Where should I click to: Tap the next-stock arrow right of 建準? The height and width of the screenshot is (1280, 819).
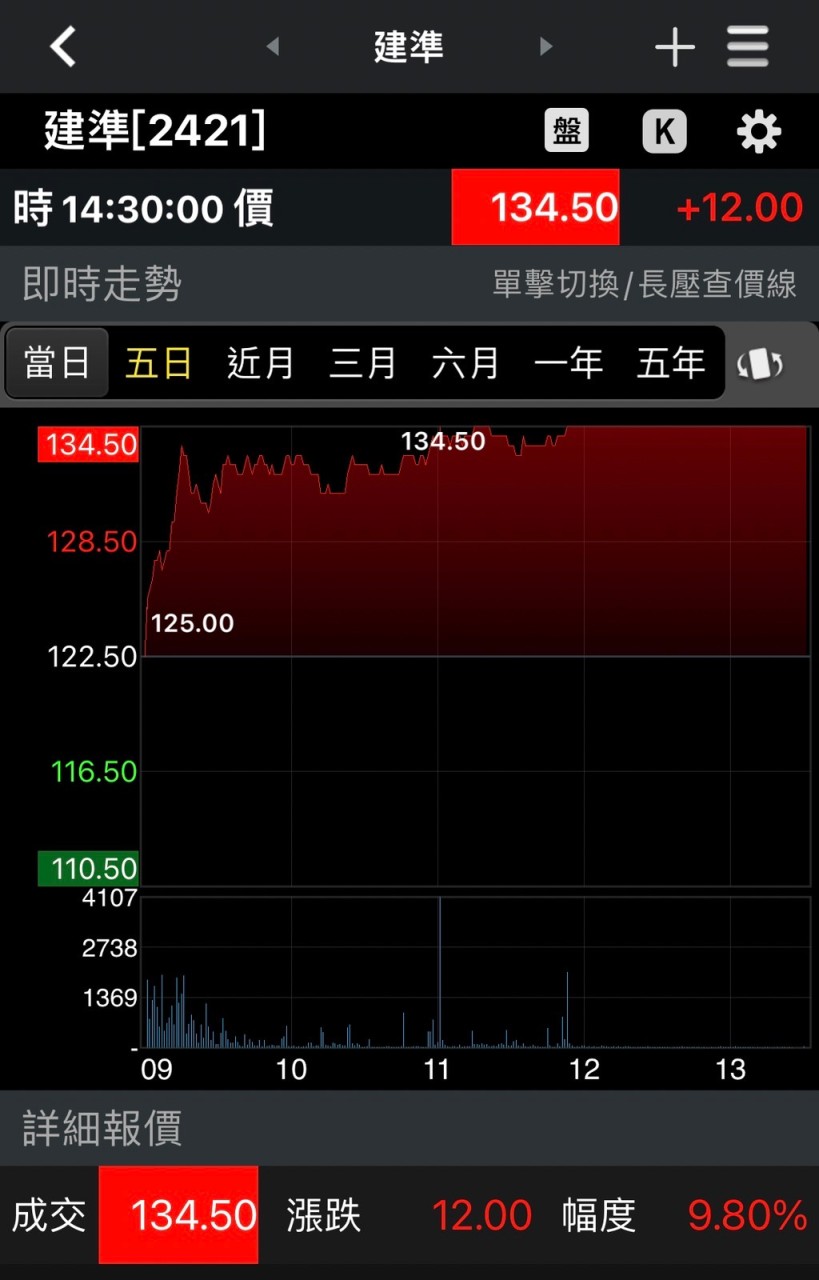coord(545,46)
